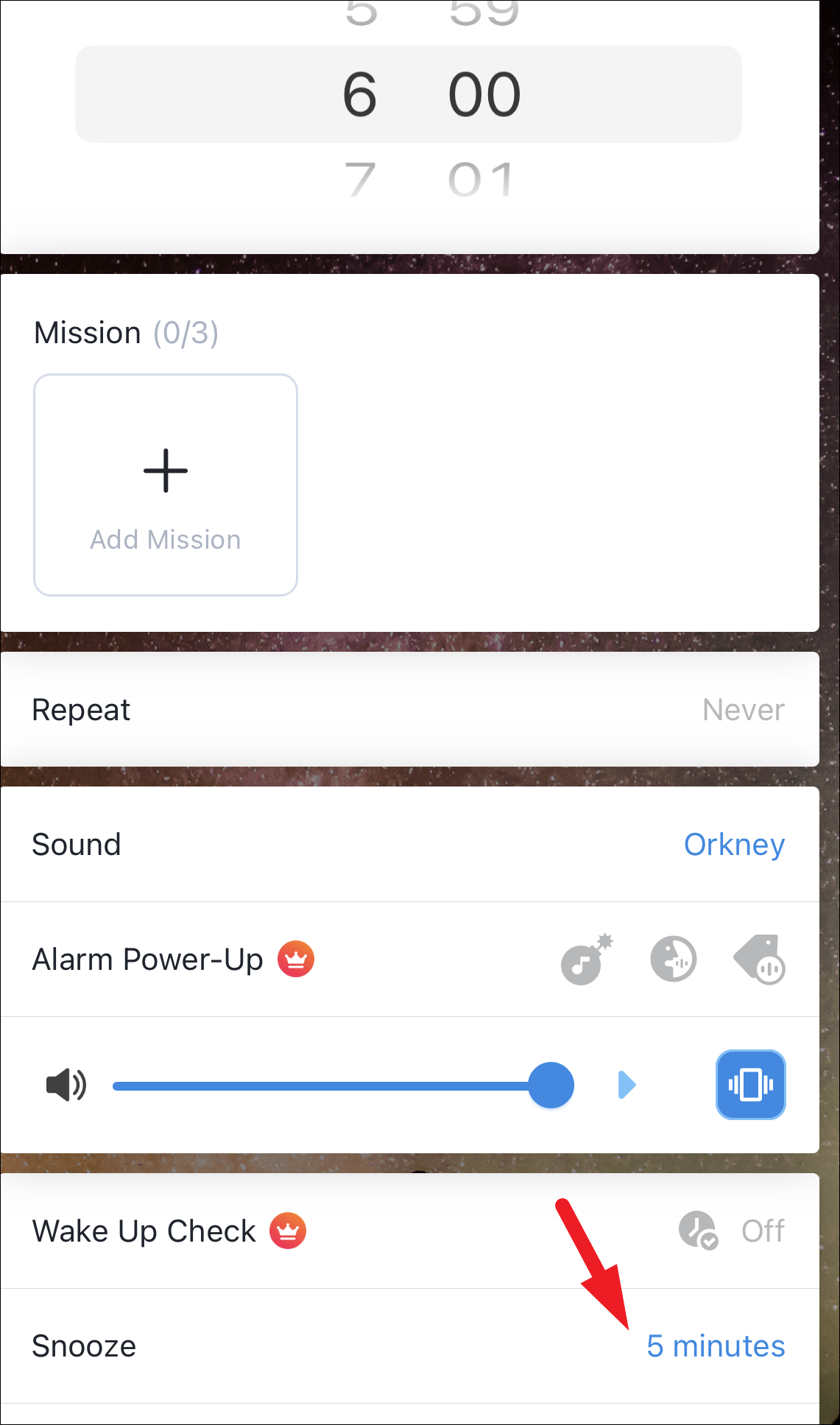This screenshot has width=840, height=1425.
Task: Change the alarm sound Orkney
Action: pos(733,845)
